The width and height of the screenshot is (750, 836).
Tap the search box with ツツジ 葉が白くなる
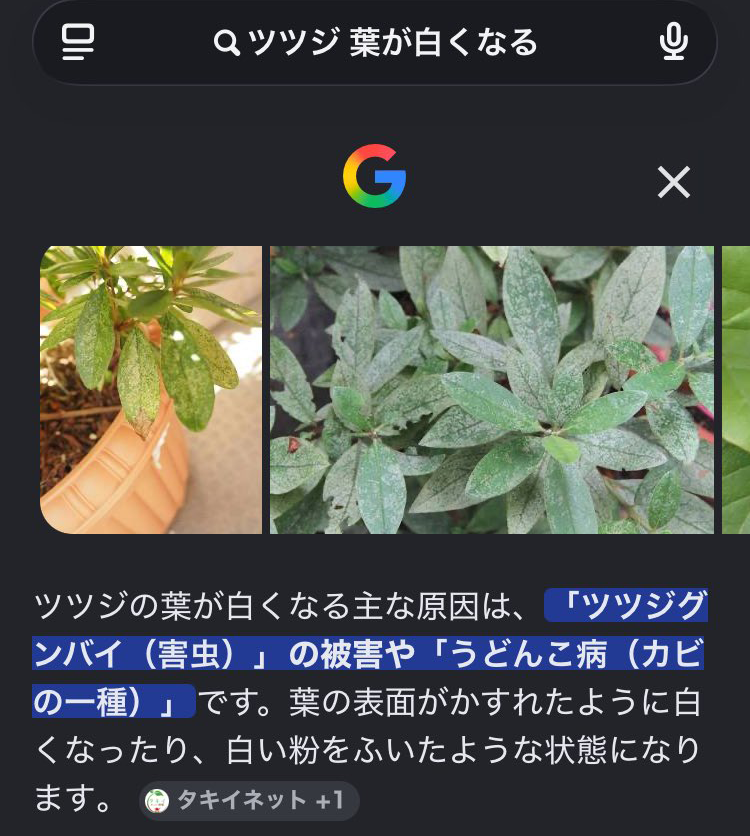[375, 43]
